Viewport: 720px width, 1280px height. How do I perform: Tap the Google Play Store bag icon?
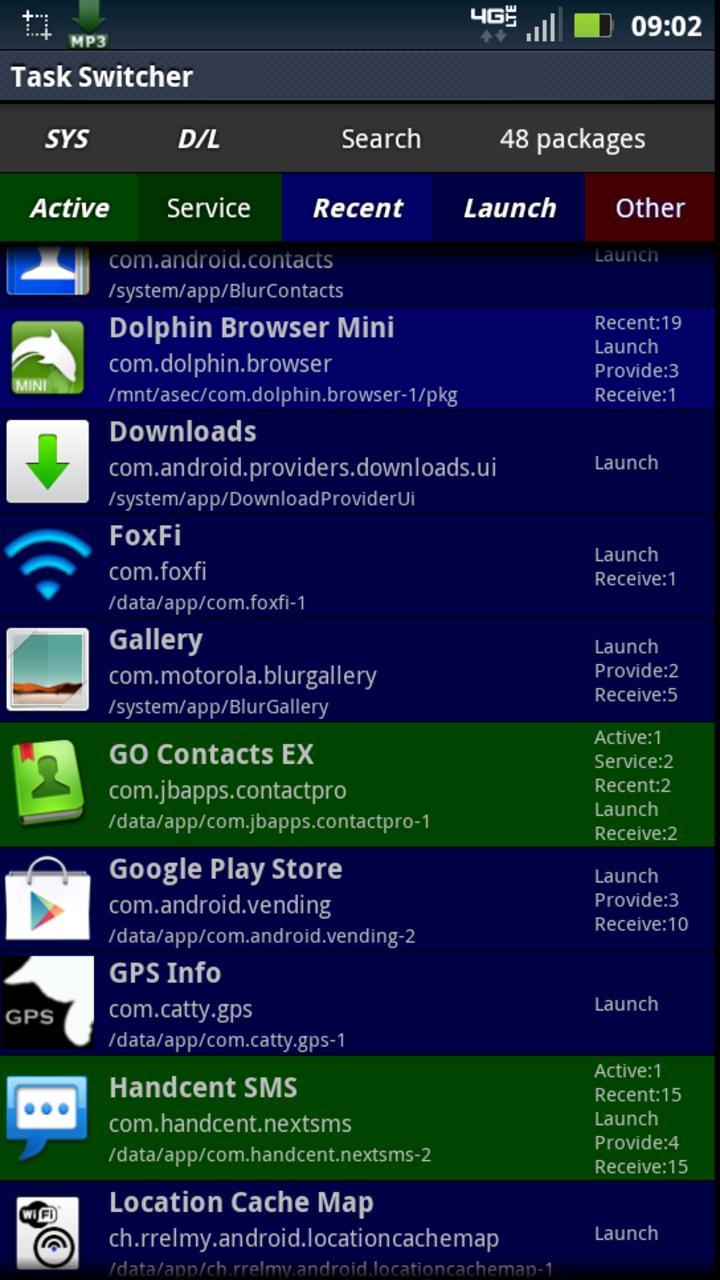(48, 898)
